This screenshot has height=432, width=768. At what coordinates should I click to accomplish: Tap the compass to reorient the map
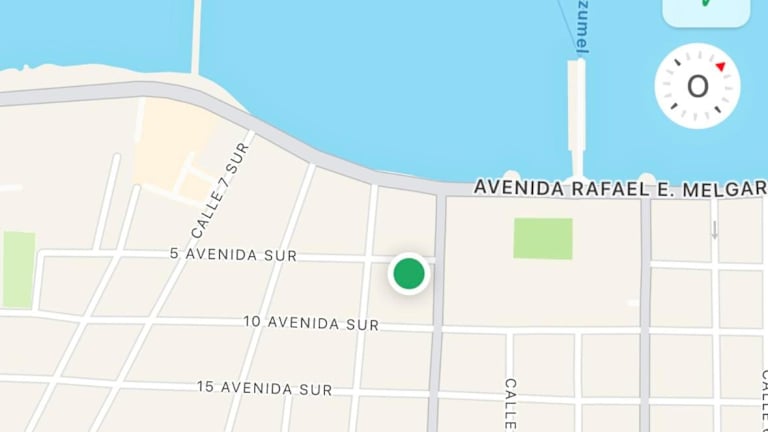pyautogui.click(x=697, y=85)
